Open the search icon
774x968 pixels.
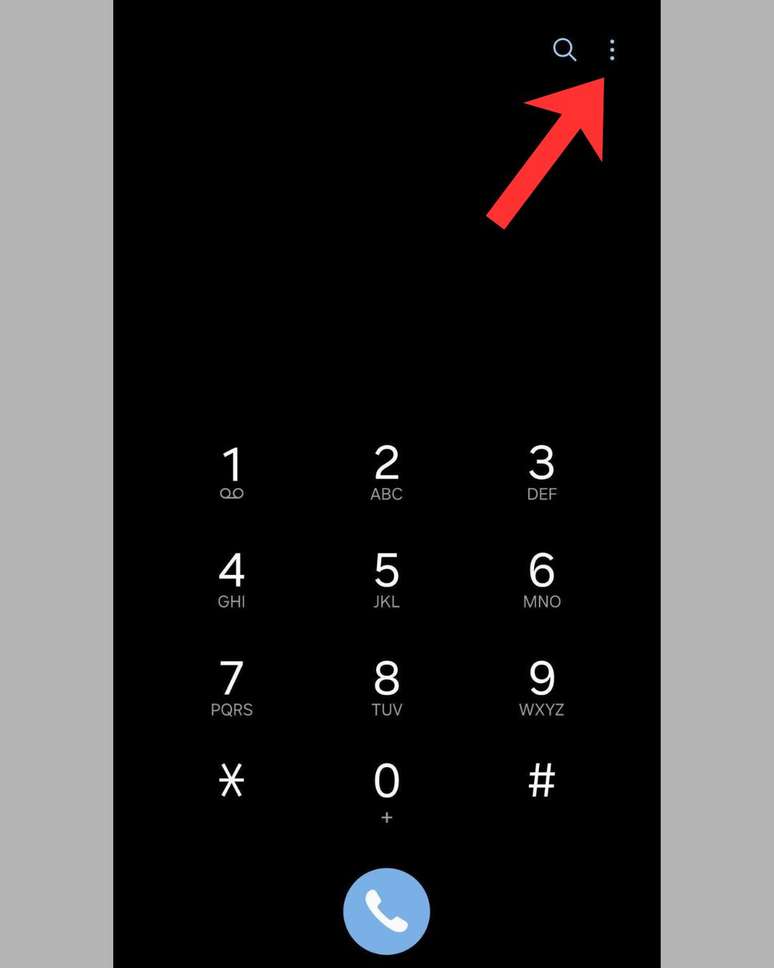[x=565, y=50]
